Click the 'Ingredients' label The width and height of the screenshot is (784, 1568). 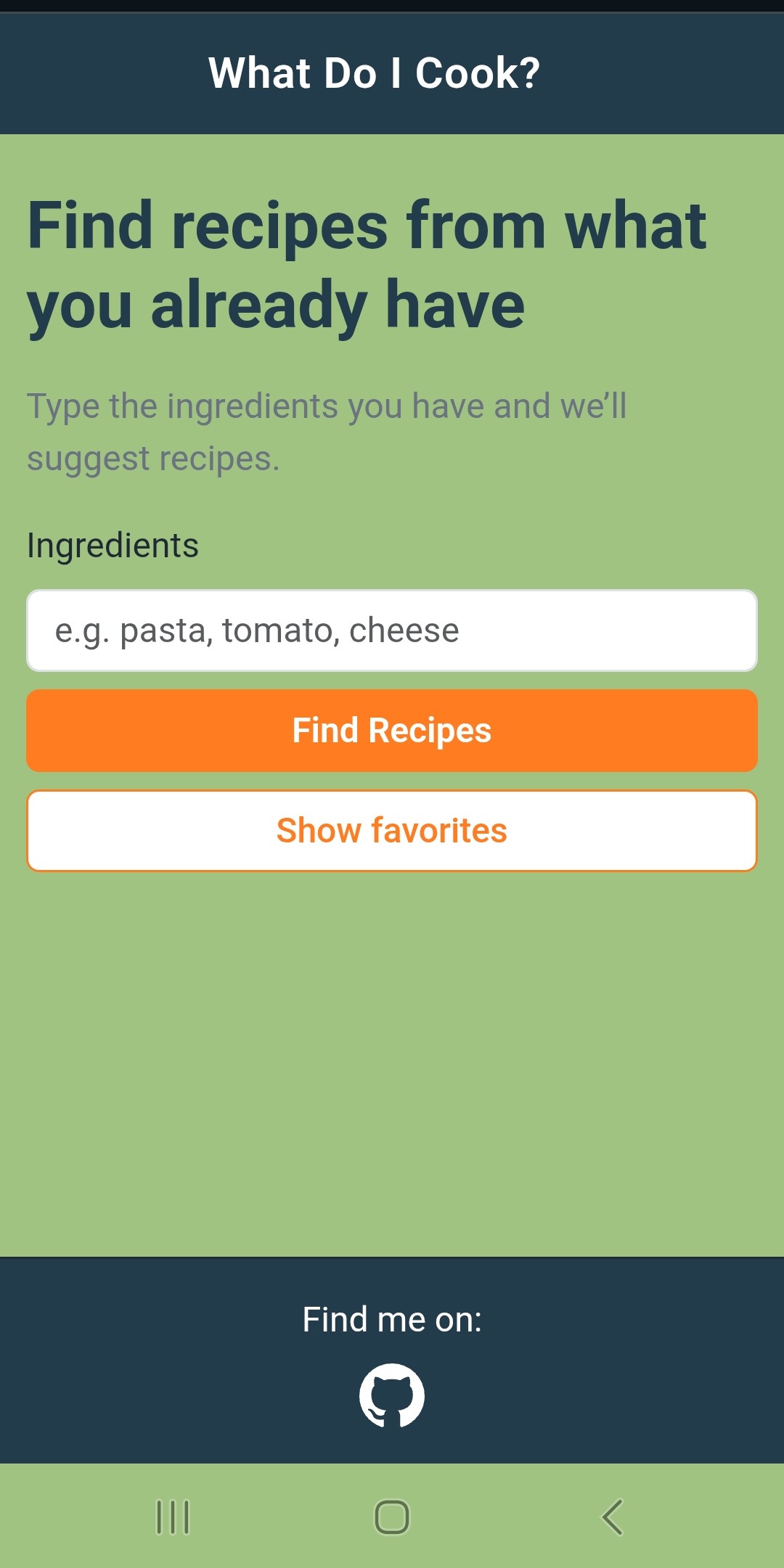coord(113,545)
